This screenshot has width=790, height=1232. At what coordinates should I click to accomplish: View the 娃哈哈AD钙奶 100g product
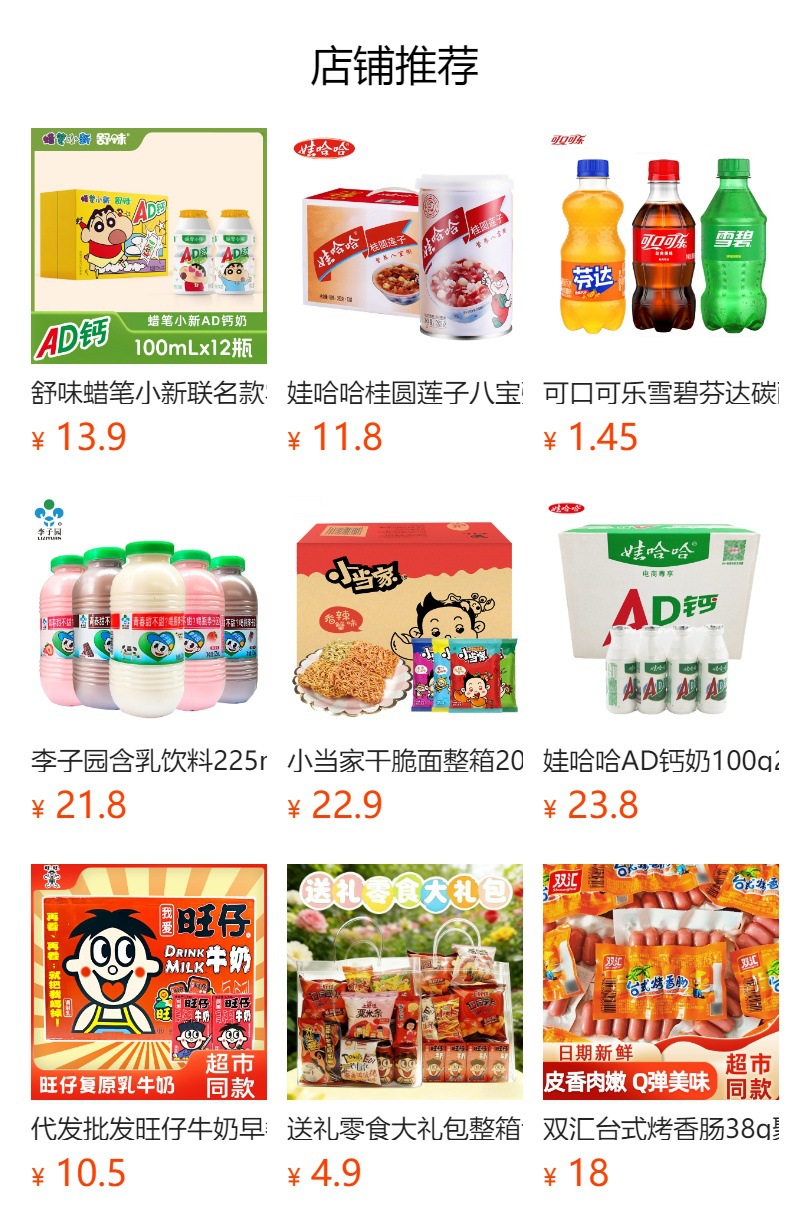point(661,614)
